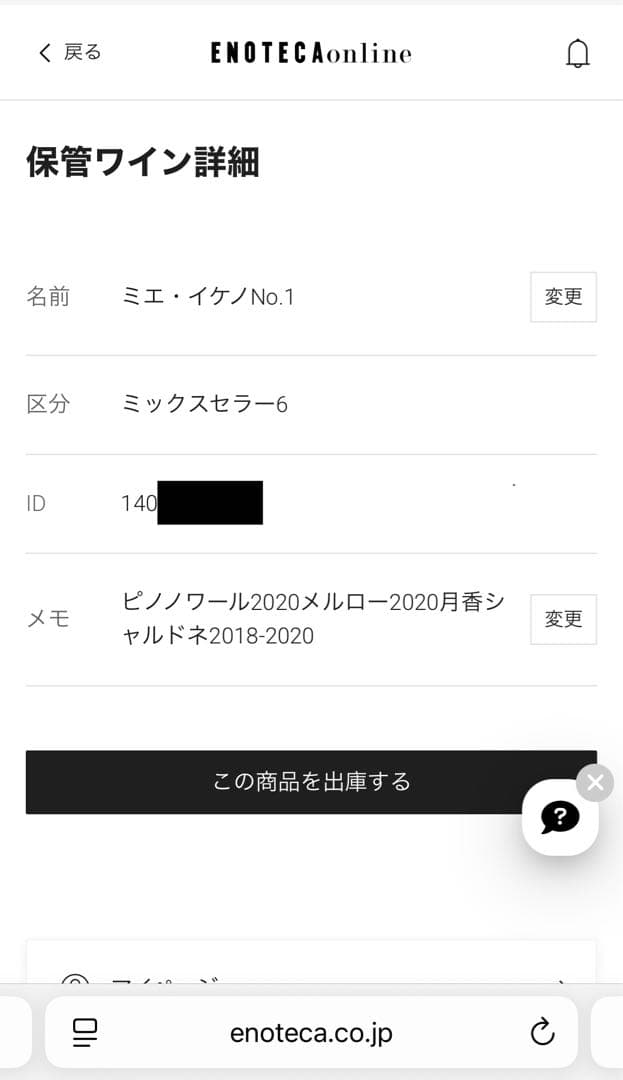Viewport: 623px width, 1080px height.
Task: Open the help chat bubble
Action: pyautogui.click(x=560, y=818)
